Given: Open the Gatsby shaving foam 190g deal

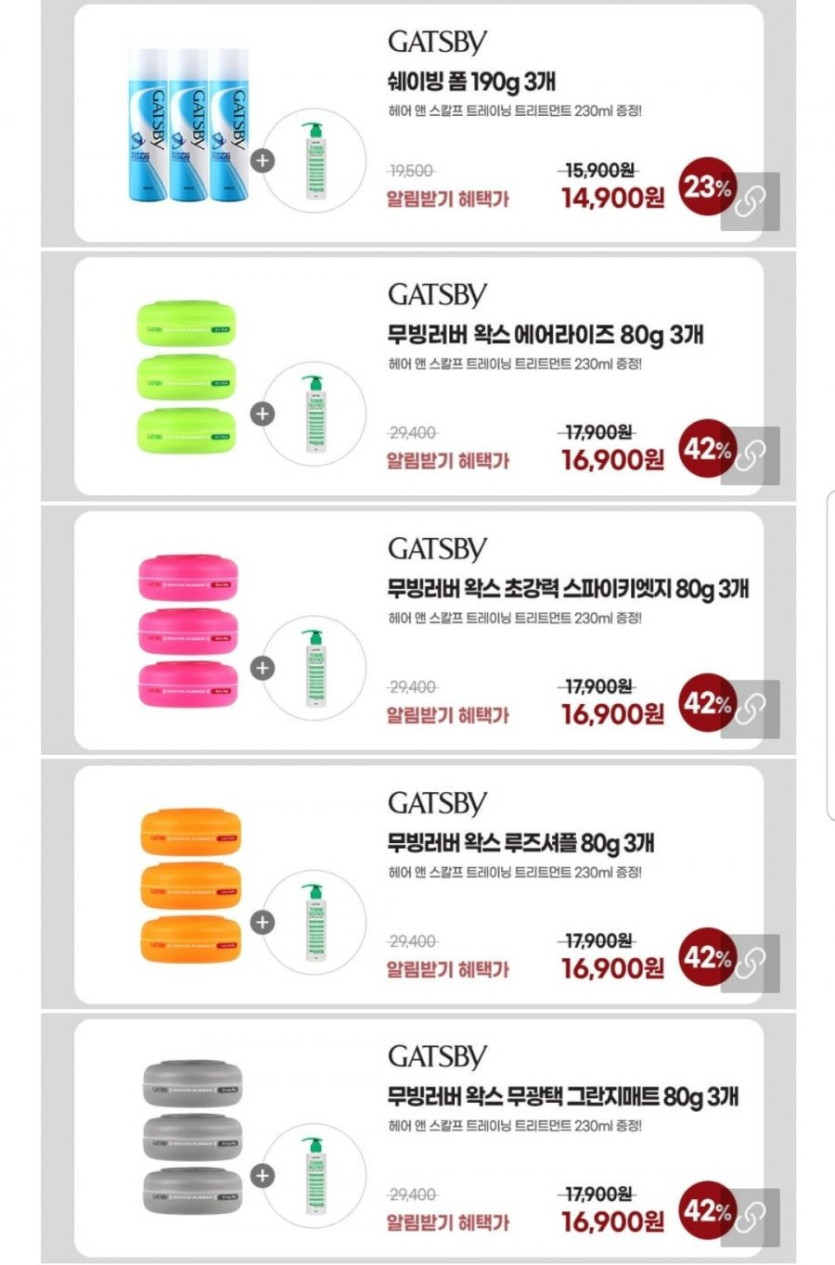Looking at the screenshot, I should pos(480,81).
